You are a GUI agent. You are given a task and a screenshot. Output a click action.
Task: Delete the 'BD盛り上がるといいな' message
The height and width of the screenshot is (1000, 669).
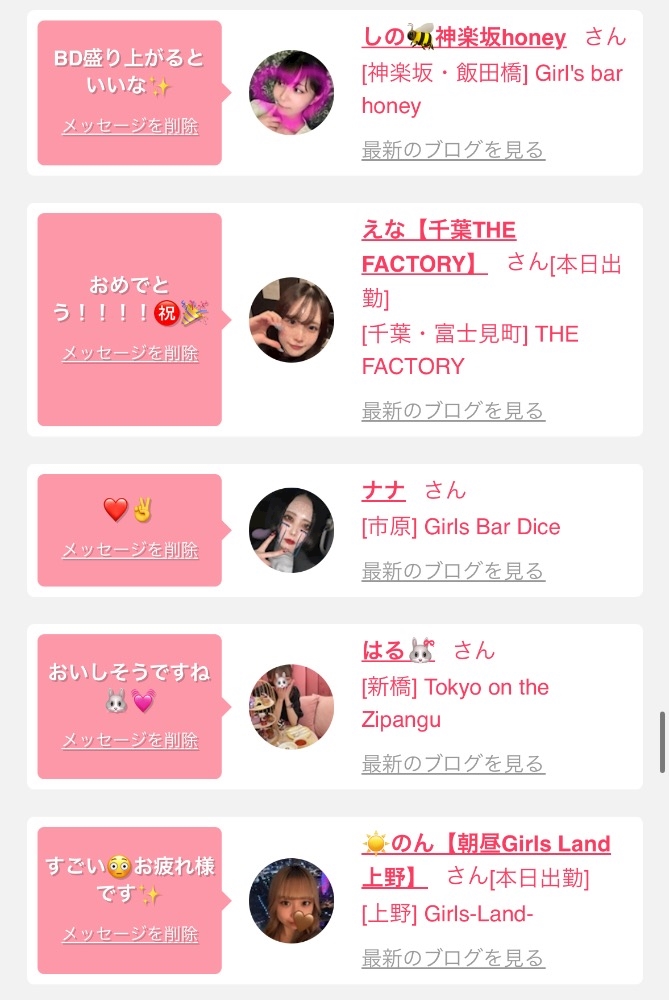coord(130,126)
